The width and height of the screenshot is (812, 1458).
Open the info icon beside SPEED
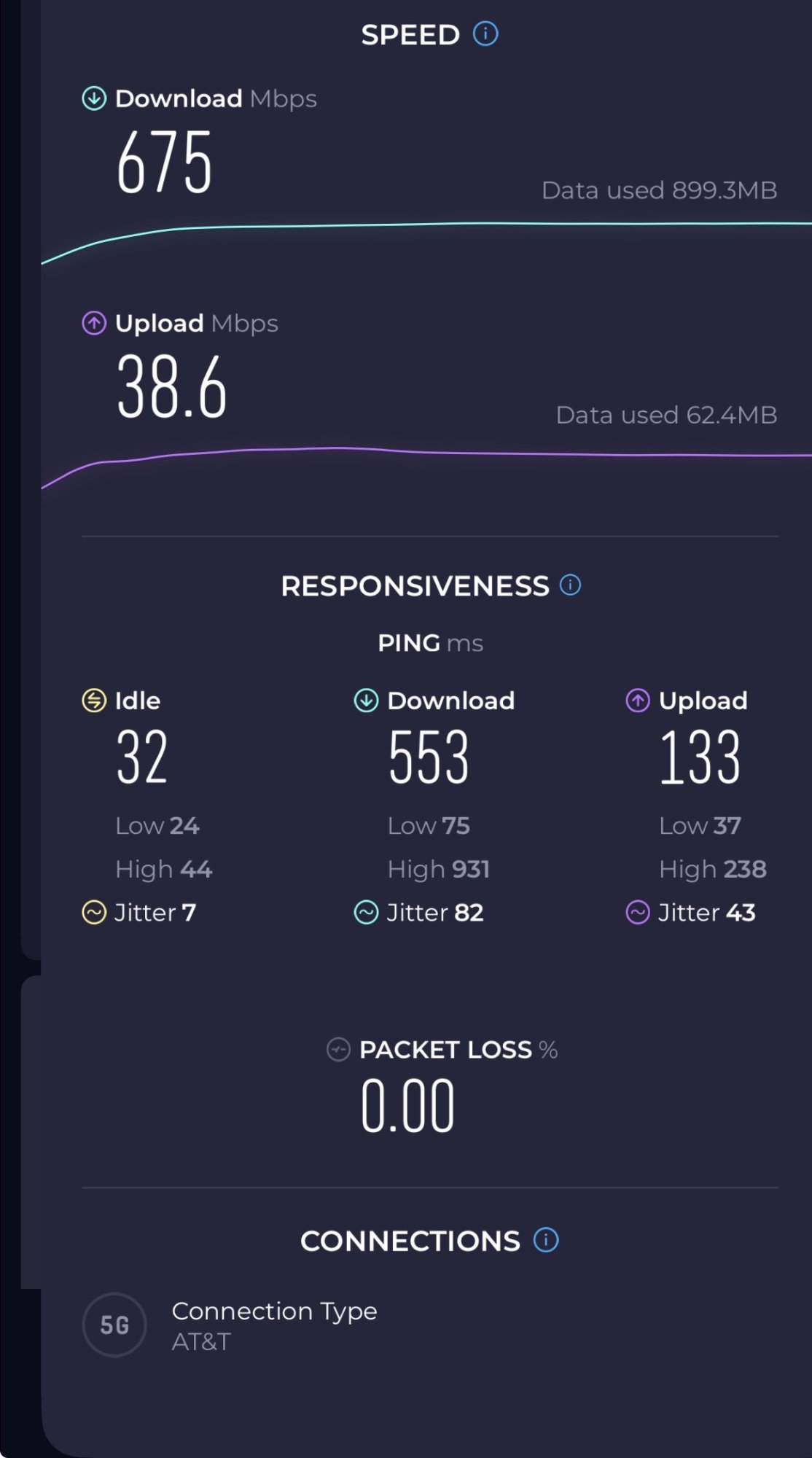[x=485, y=34]
